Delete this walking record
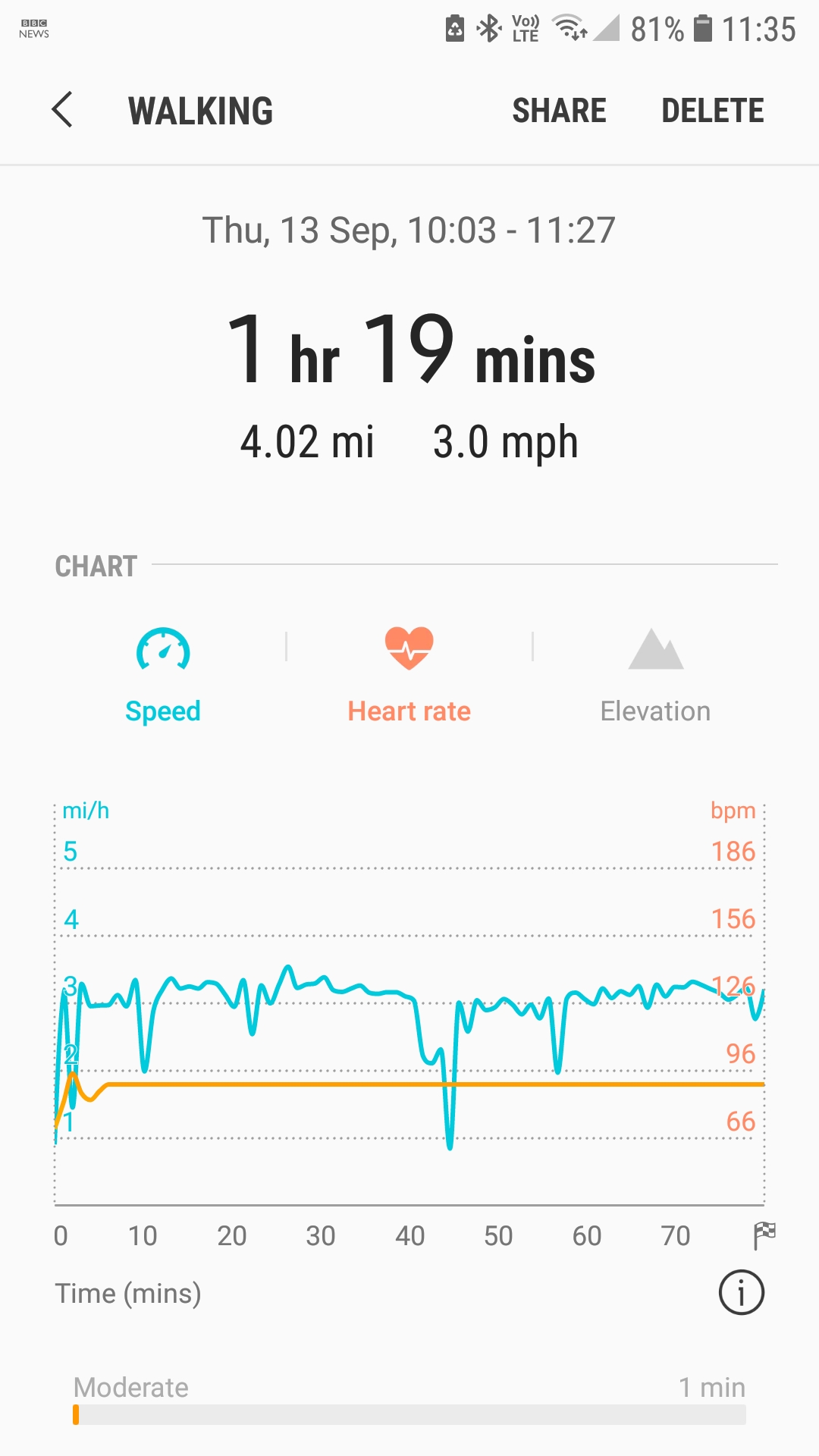Image resolution: width=819 pixels, height=1456 pixels. click(712, 111)
